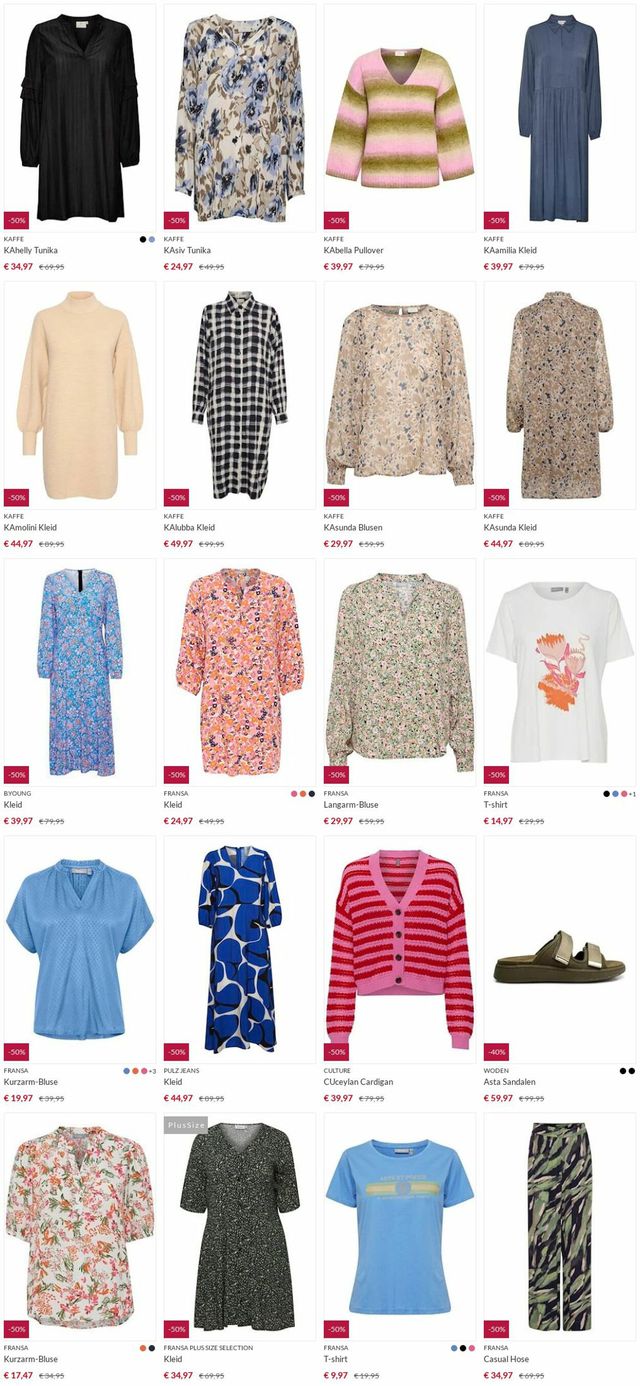Open the WODEN Asta Sandalen
The height and width of the screenshot is (1386, 640).
(x=560, y=949)
